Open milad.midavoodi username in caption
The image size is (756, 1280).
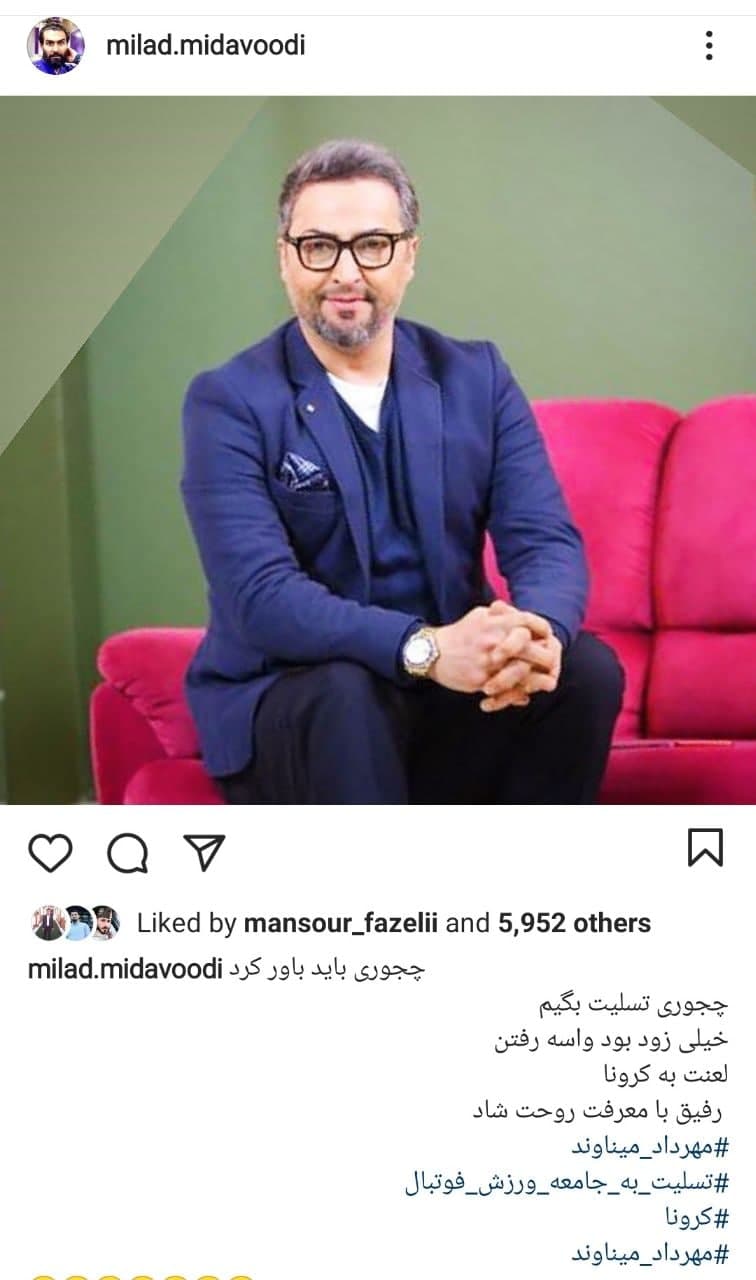(x=123, y=970)
